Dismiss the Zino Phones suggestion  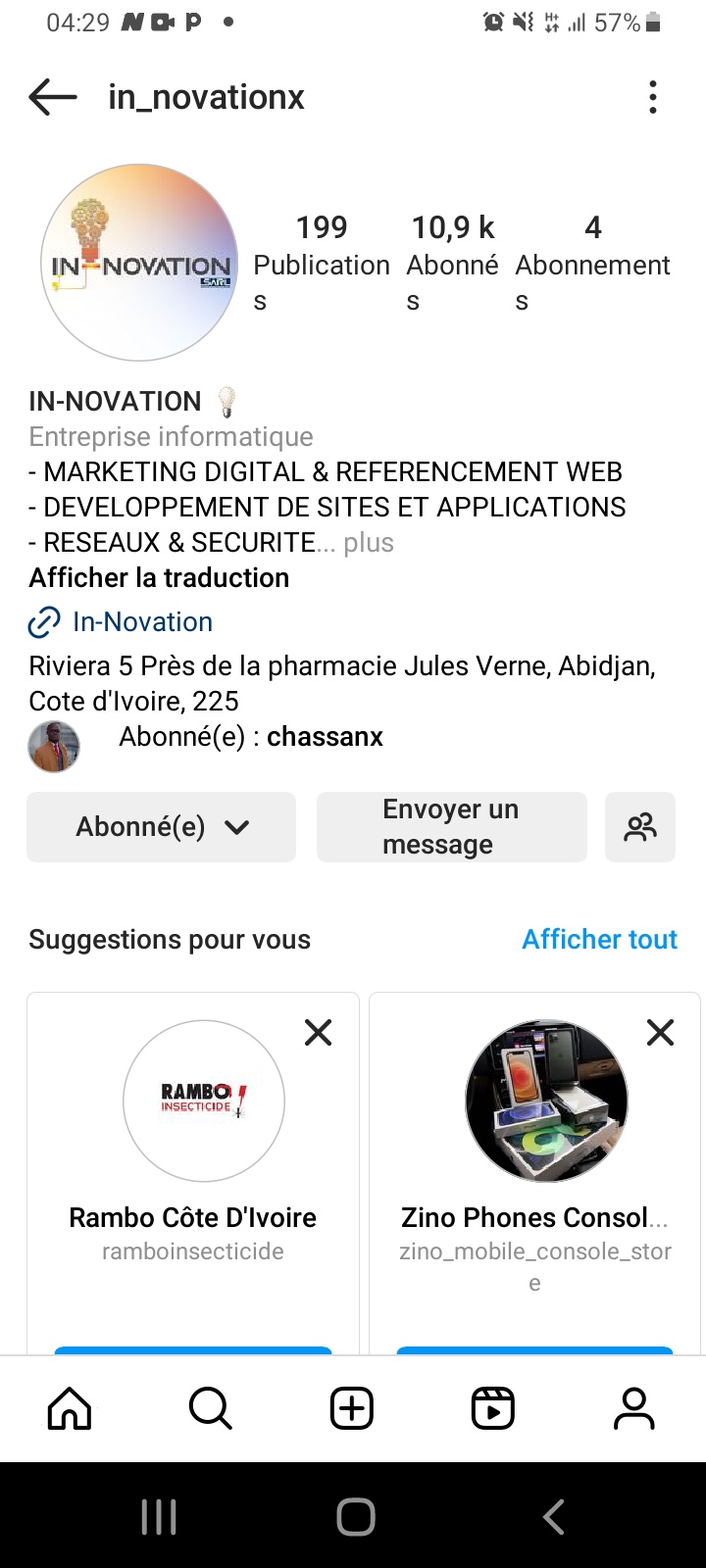click(x=661, y=1032)
